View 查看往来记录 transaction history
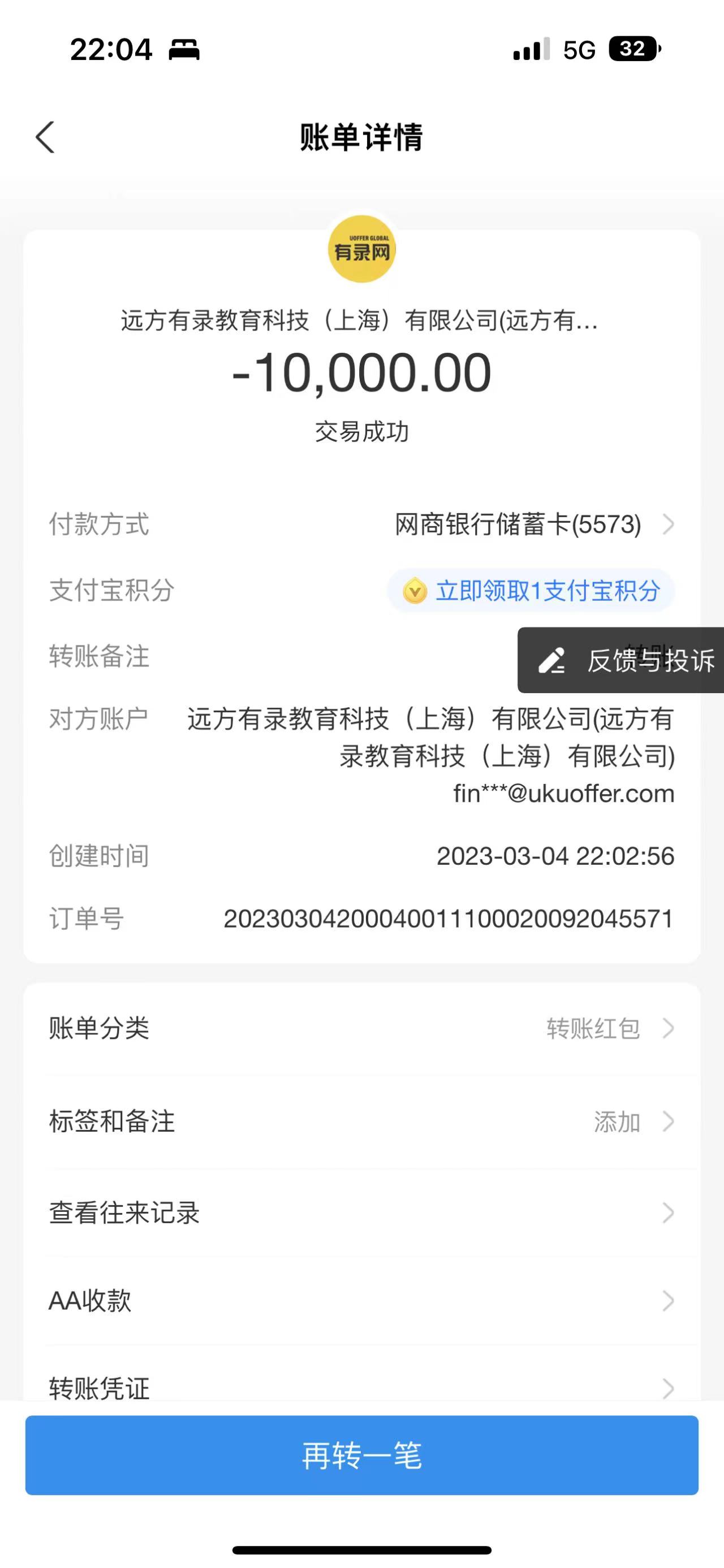Viewport: 724px width, 1568px height. (361, 1213)
